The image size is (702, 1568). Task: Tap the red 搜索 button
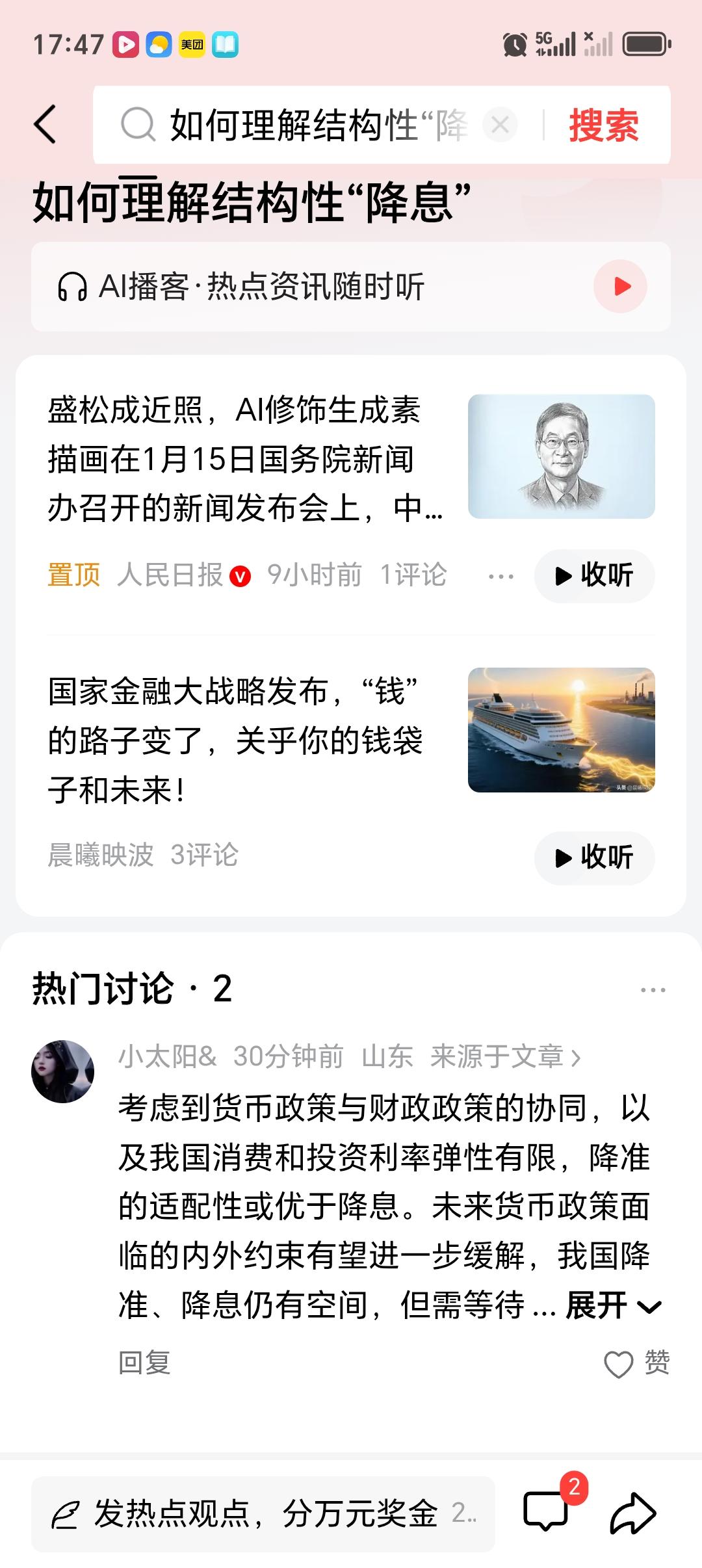tap(603, 125)
